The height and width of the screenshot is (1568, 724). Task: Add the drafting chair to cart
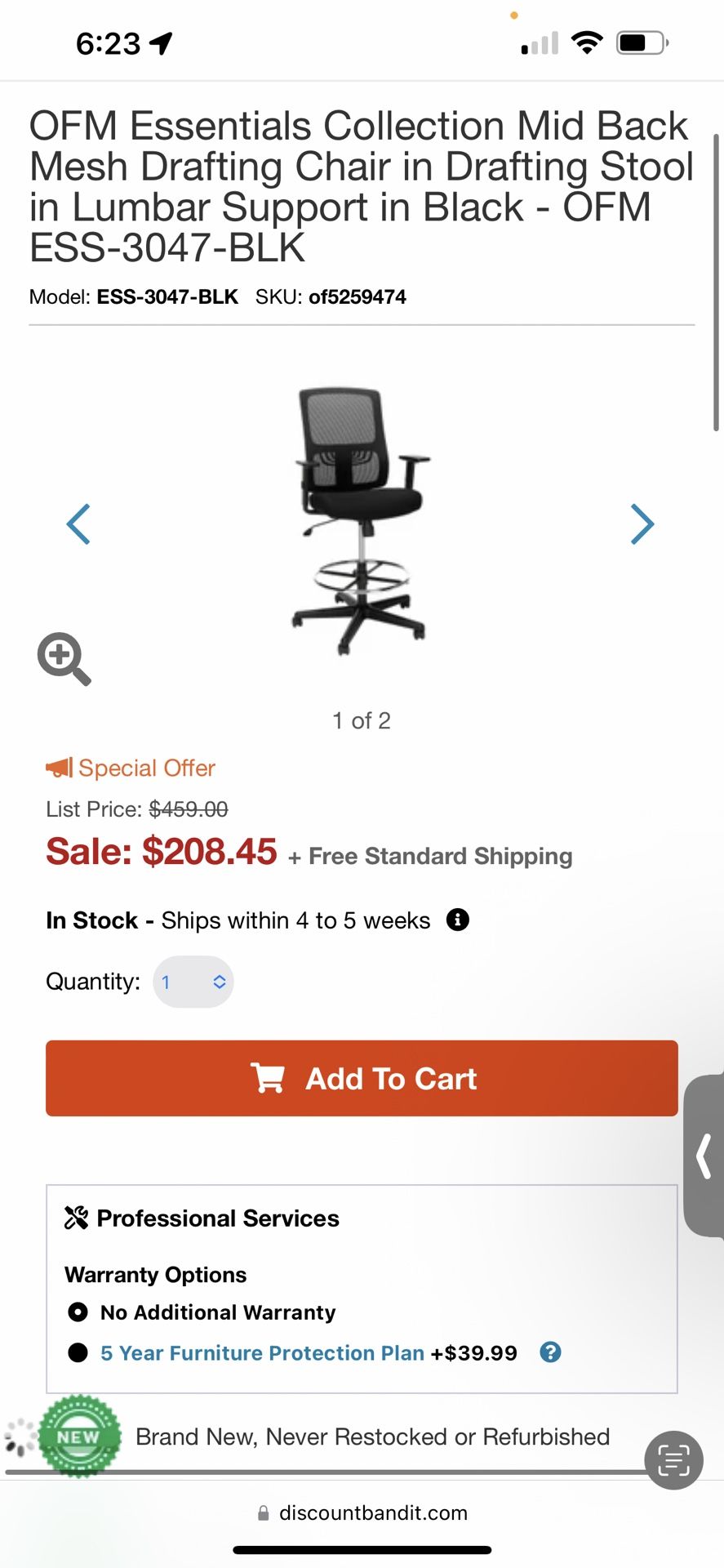point(362,1078)
